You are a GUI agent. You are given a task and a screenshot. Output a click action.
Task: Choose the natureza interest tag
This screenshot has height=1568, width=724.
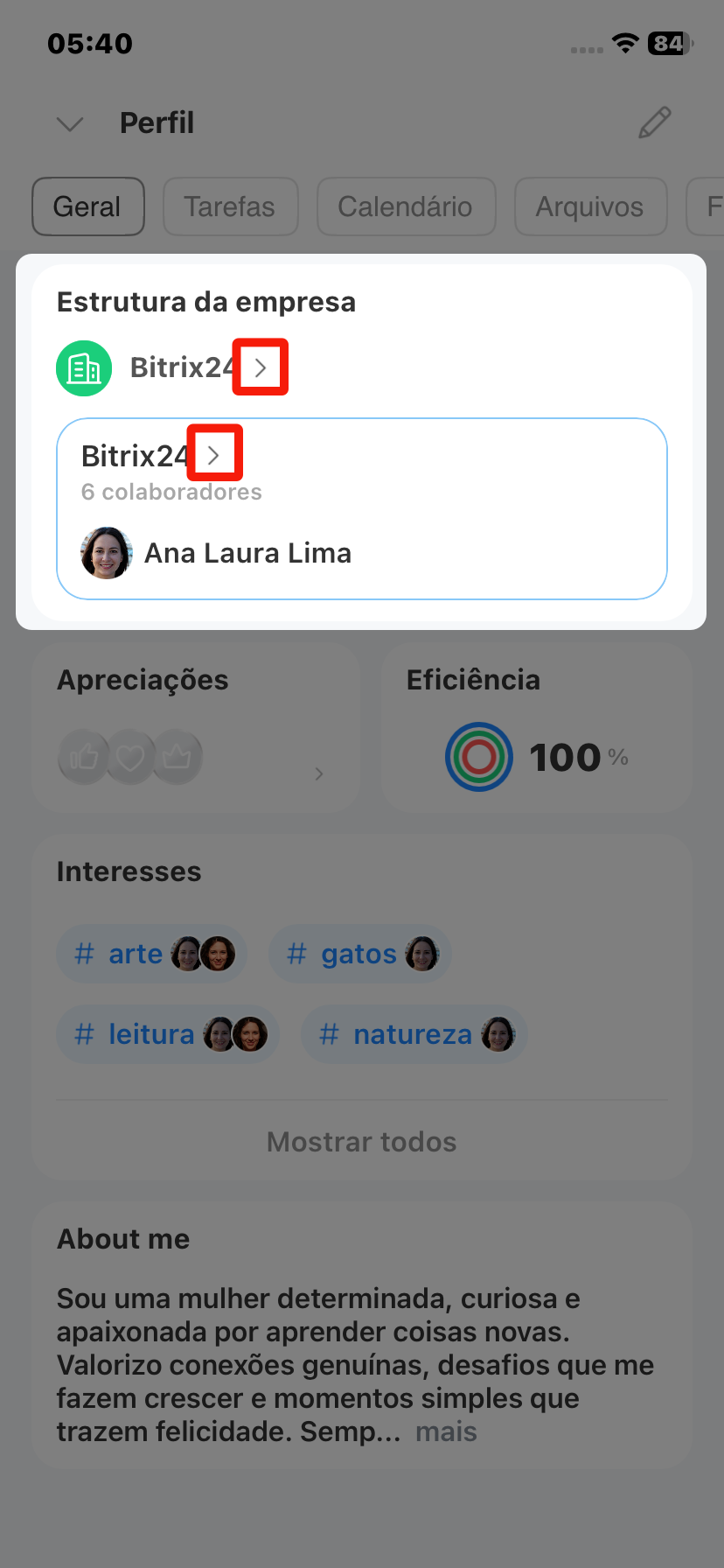pyautogui.click(x=414, y=1034)
